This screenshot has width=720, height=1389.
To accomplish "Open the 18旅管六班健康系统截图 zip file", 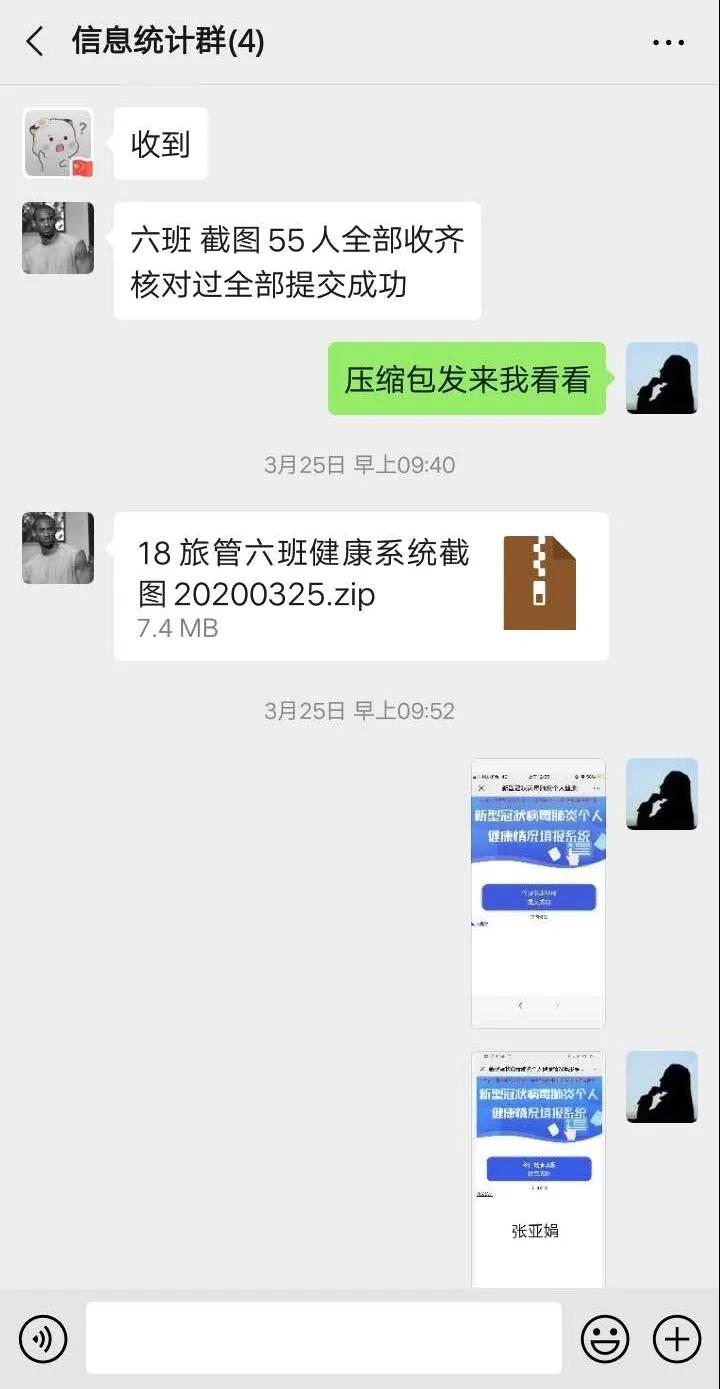I will tap(361, 586).
